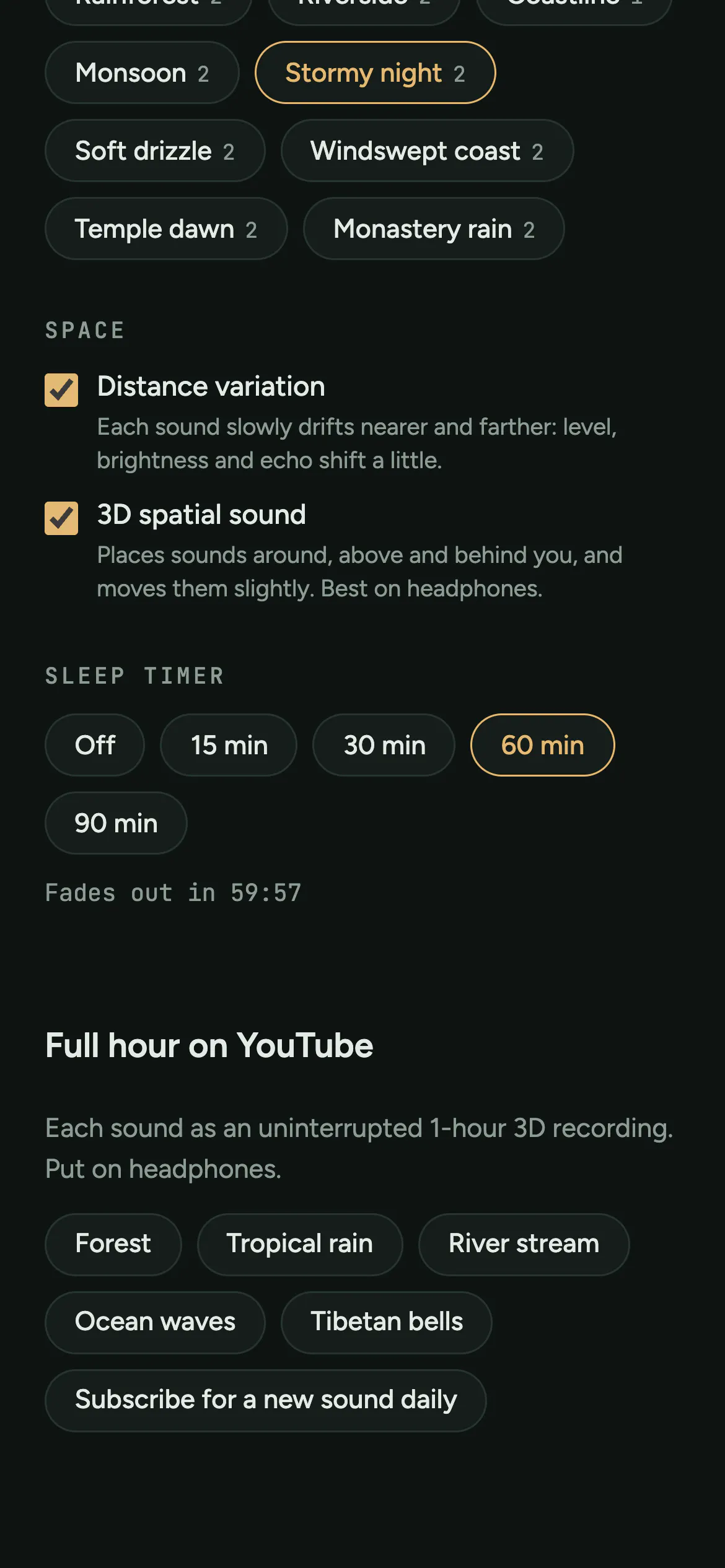The width and height of the screenshot is (725, 1568).
Task: Select the Monsoon sound chip
Action: [142, 72]
